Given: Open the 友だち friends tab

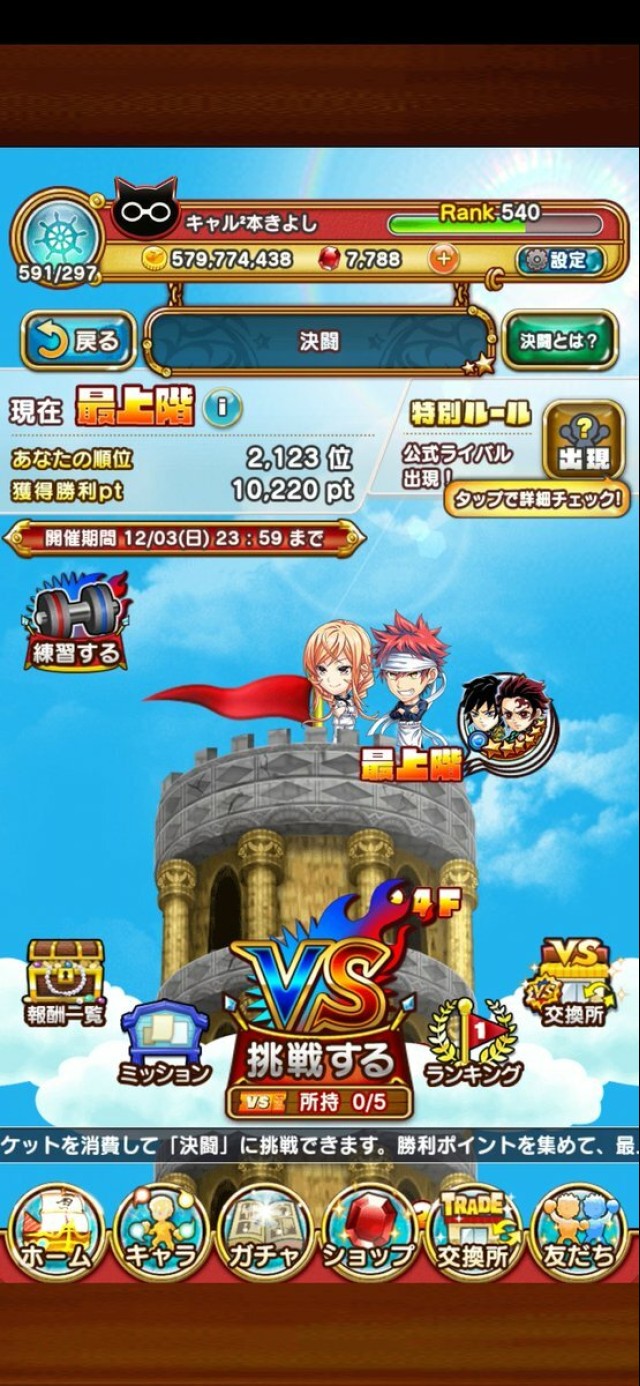Looking at the screenshot, I should point(578,1231).
